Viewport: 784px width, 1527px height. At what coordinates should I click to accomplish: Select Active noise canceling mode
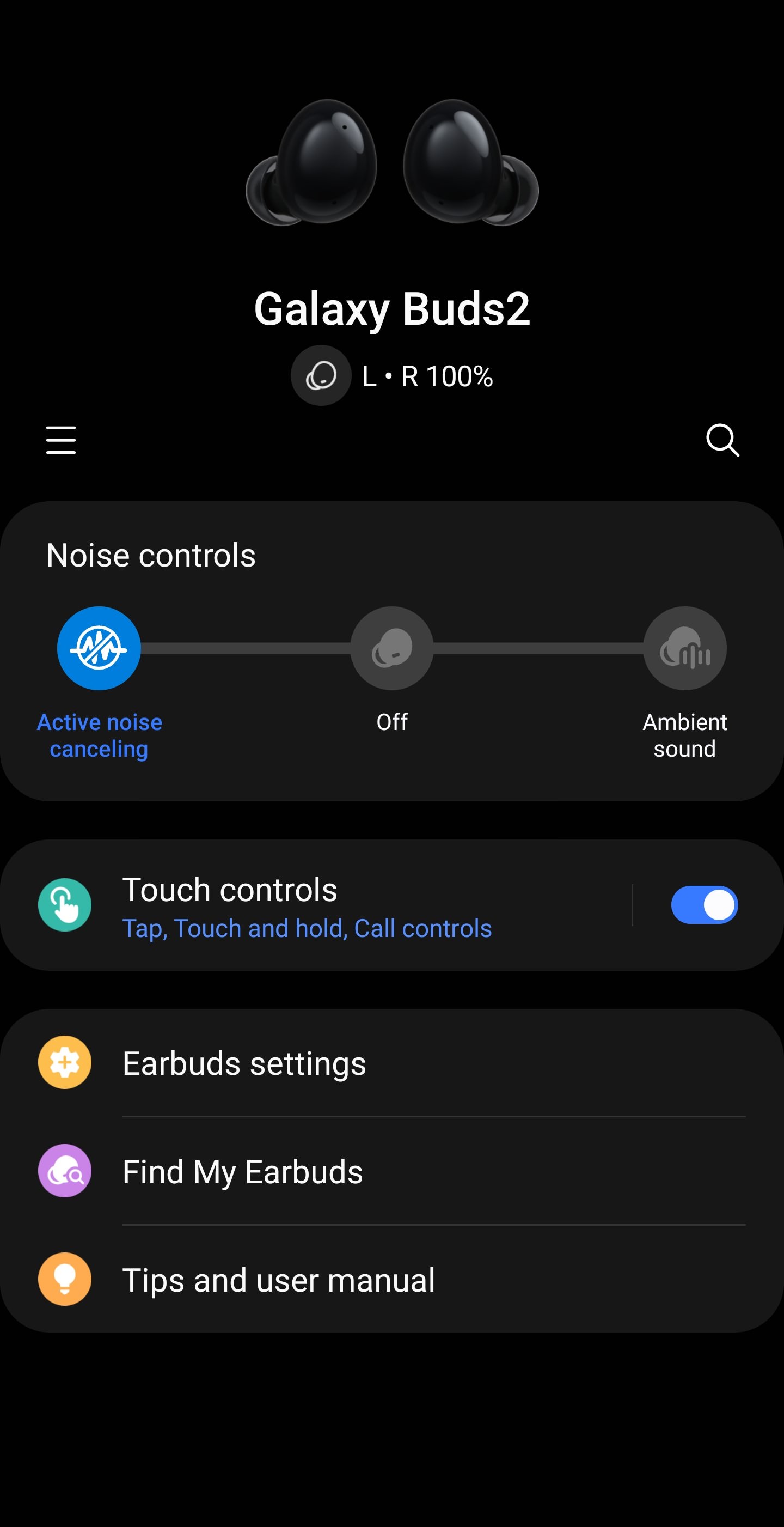pos(99,648)
